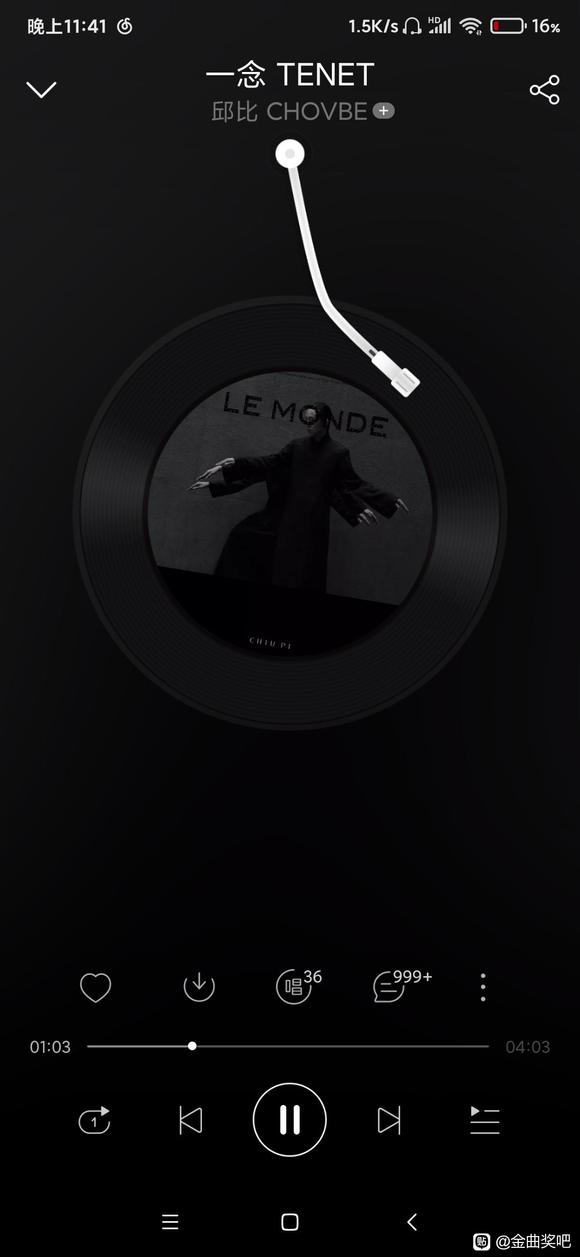The image size is (580, 1257).
Task: Open the current playlist queue
Action: pos(485,1121)
